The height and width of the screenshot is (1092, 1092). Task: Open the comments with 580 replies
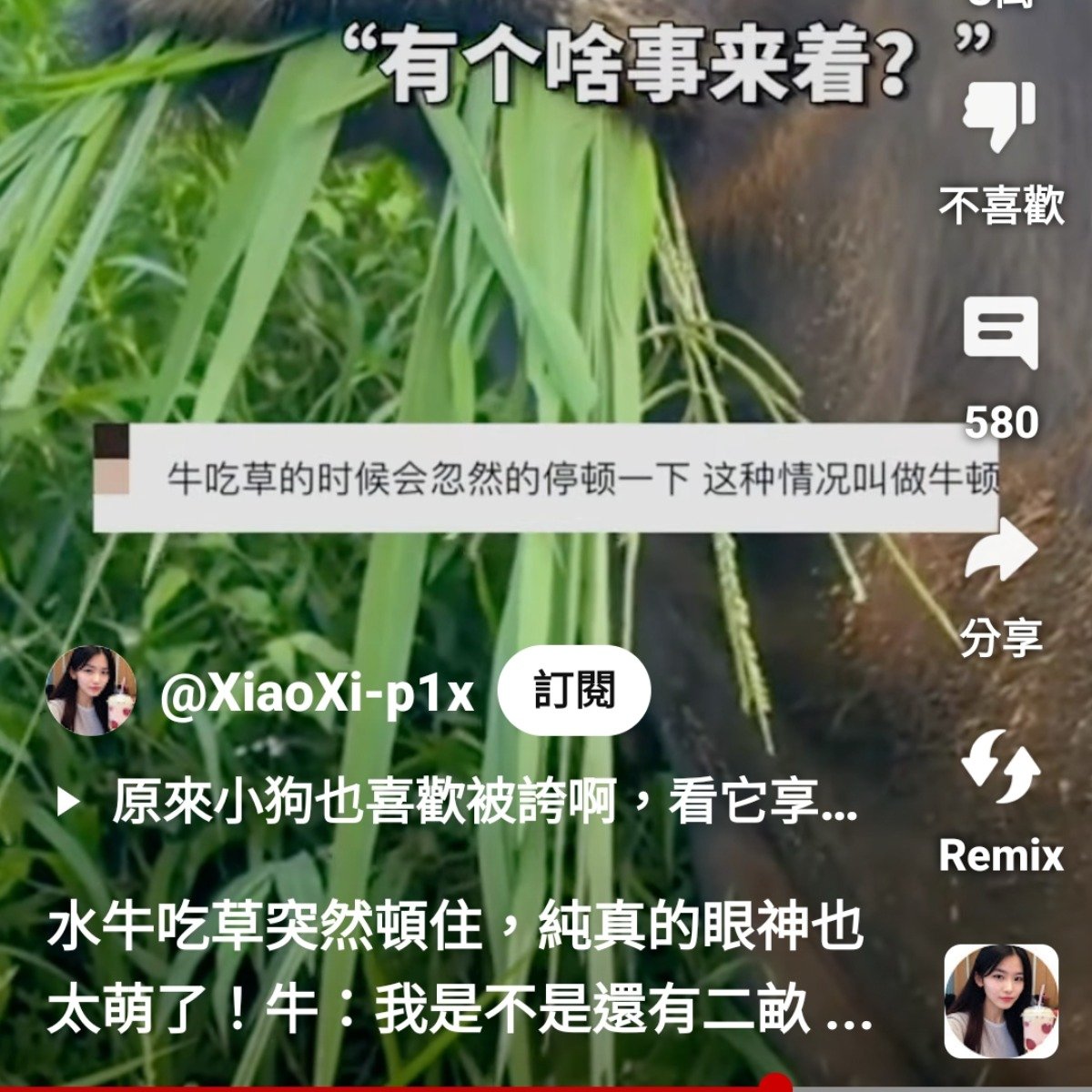(1000, 335)
